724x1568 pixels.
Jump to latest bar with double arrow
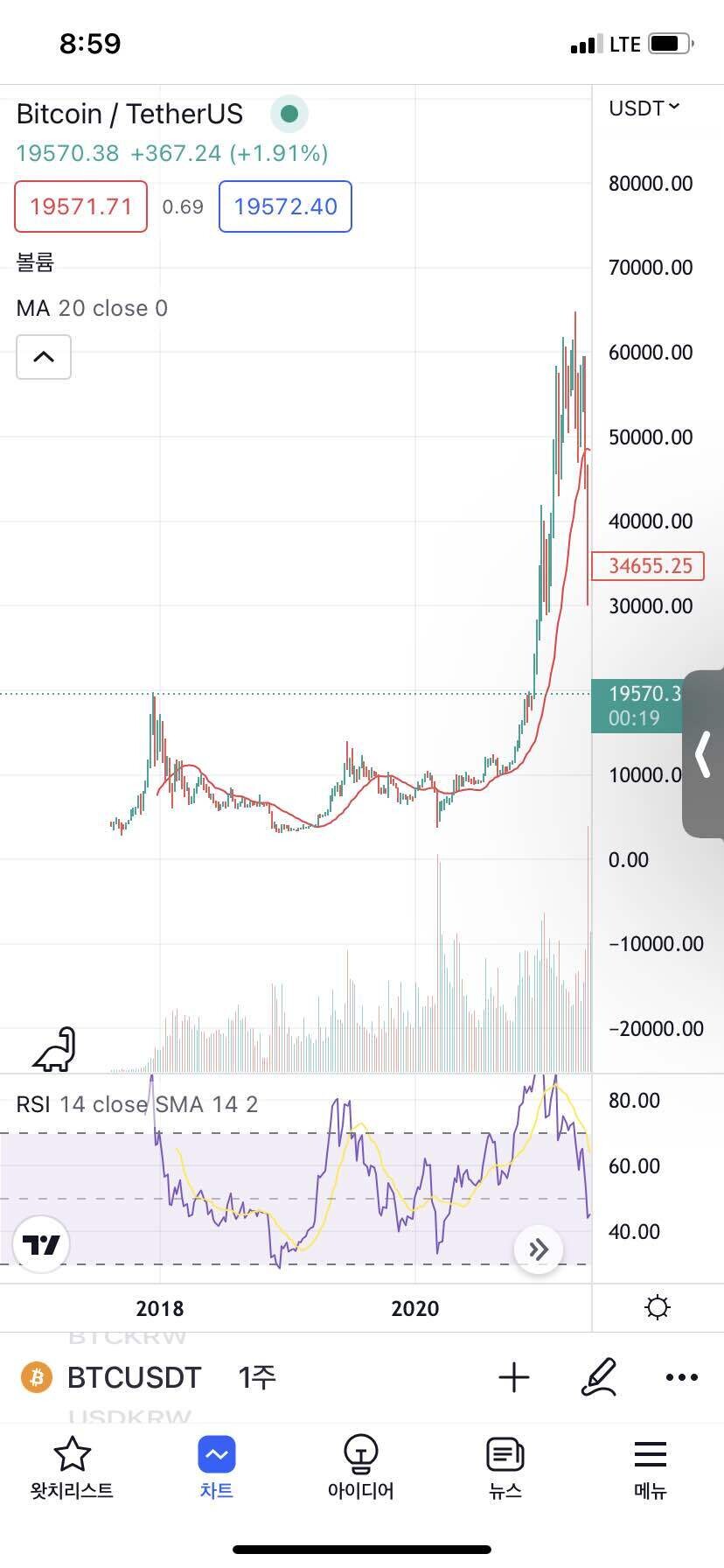pos(539,1249)
